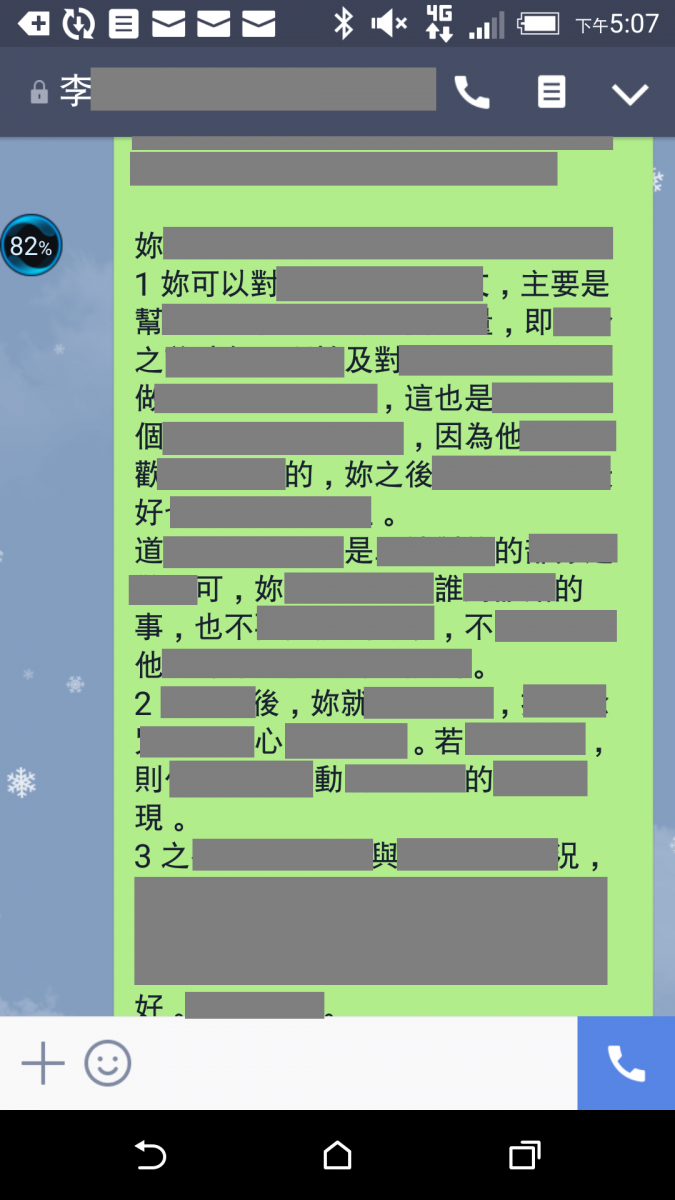The image size is (675, 1200).
Task: Tap the blue call button
Action: pyautogui.click(x=626, y=1063)
